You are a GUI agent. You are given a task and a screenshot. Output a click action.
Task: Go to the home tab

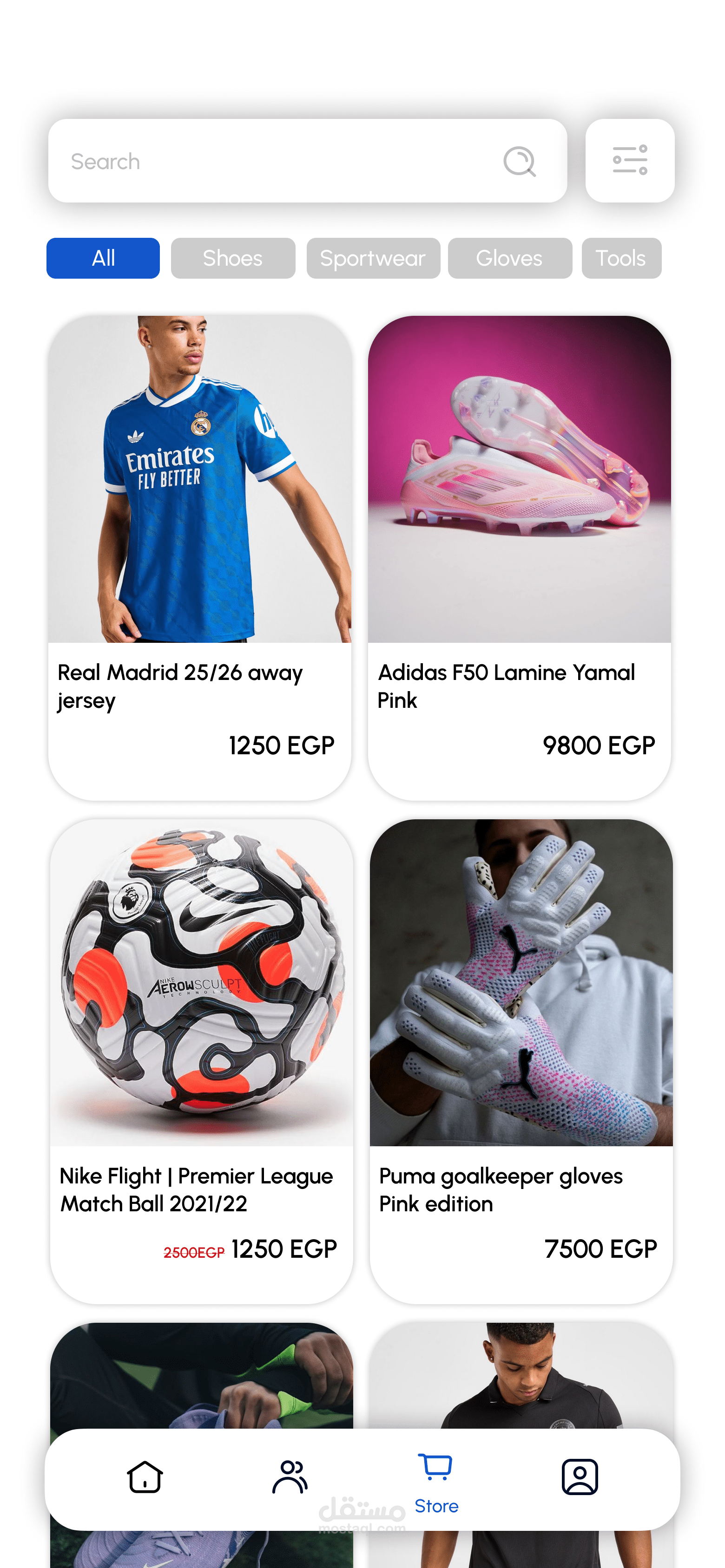tap(145, 1477)
